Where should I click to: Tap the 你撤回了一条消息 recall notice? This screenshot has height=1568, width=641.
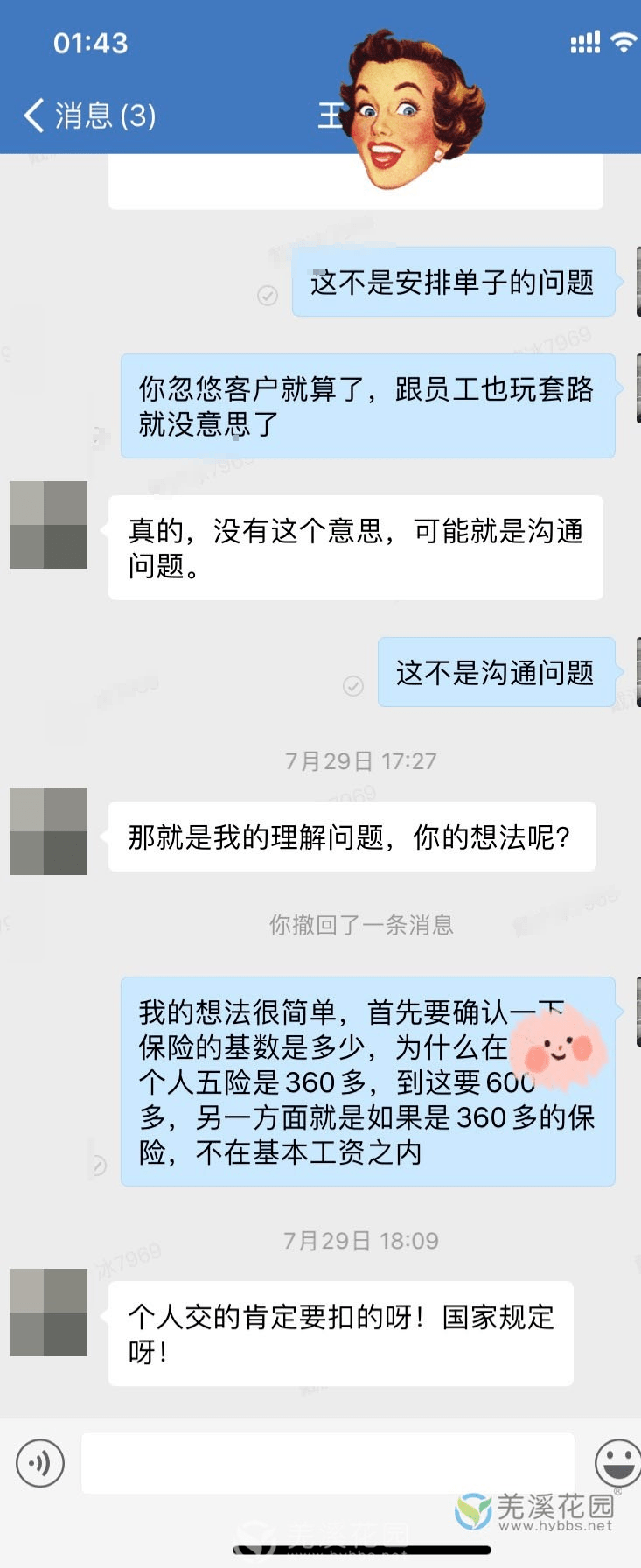coord(359,926)
